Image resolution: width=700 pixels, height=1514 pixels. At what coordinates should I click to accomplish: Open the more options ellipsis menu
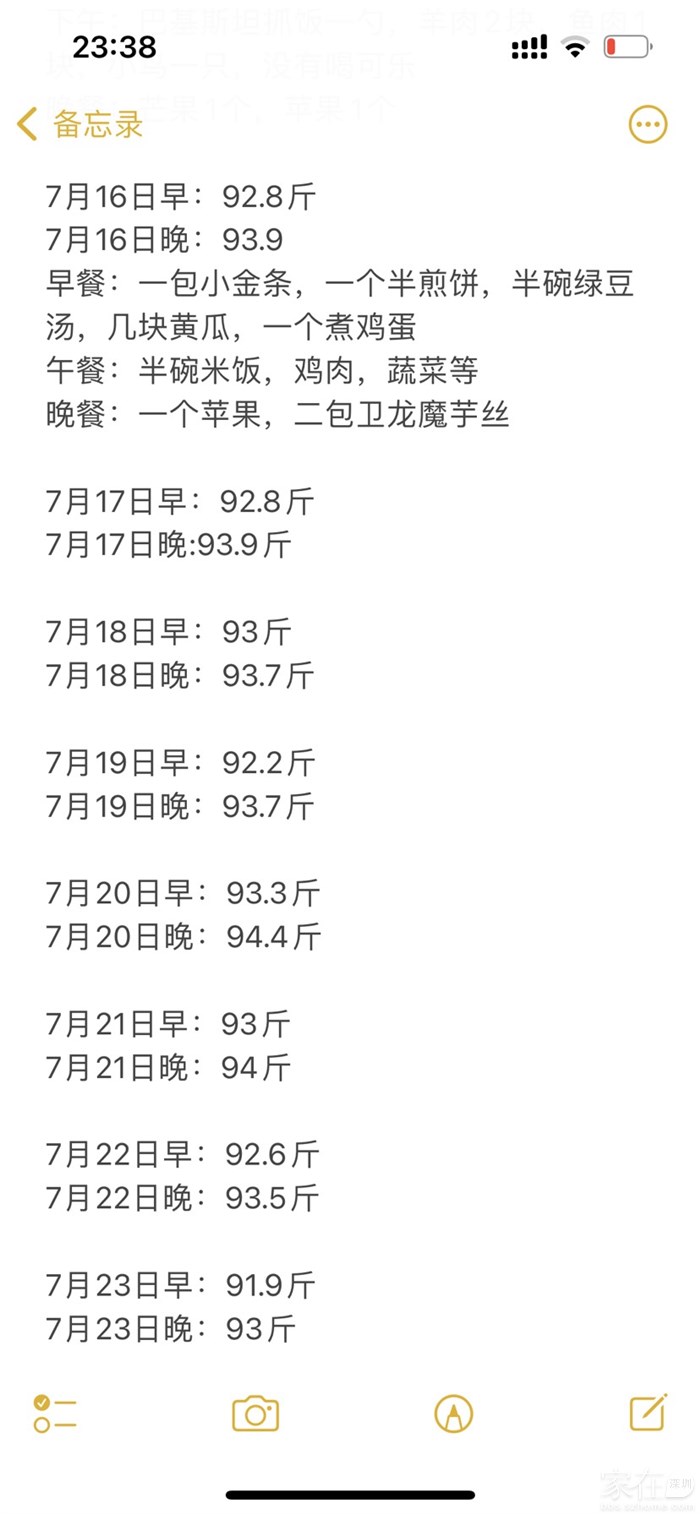[x=647, y=125]
